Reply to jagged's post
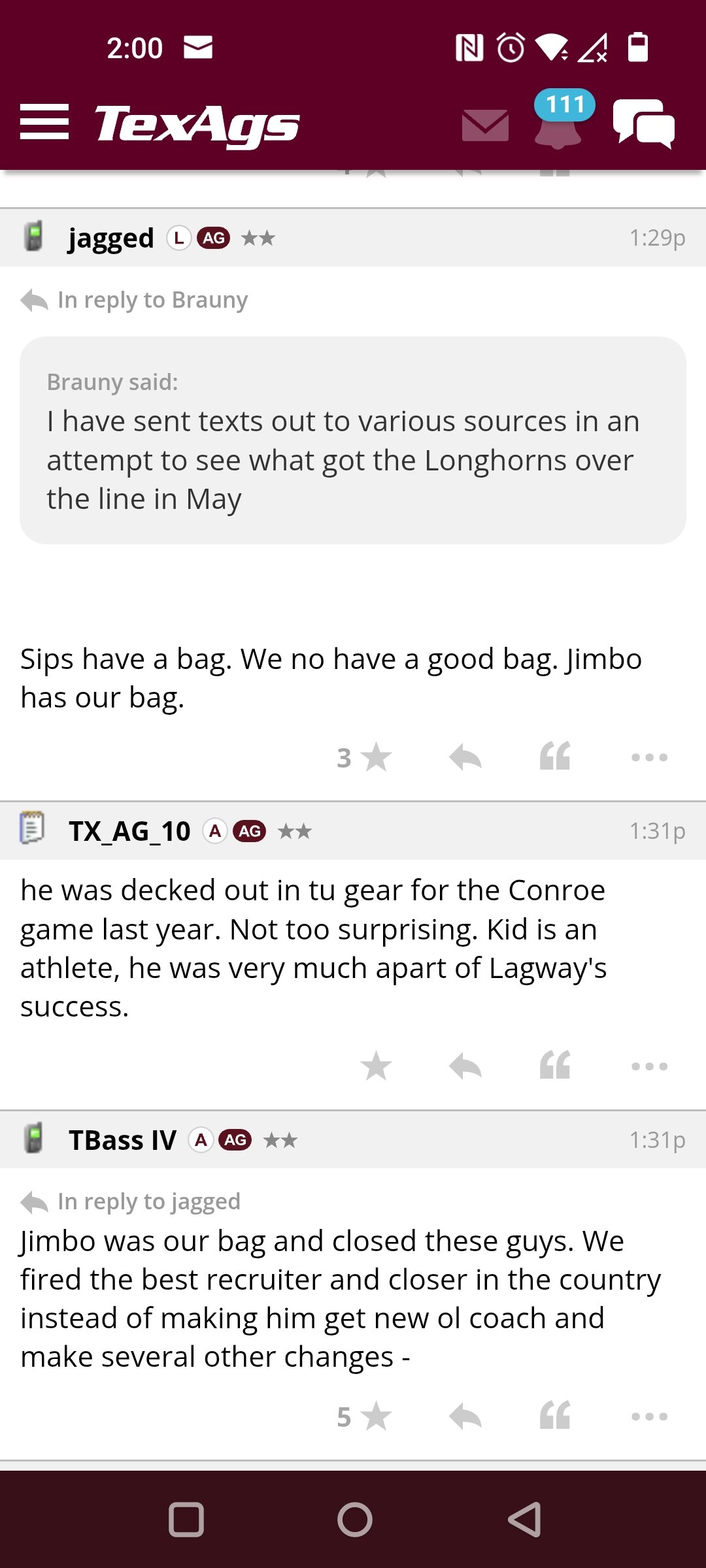 click(x=465, y=758)
